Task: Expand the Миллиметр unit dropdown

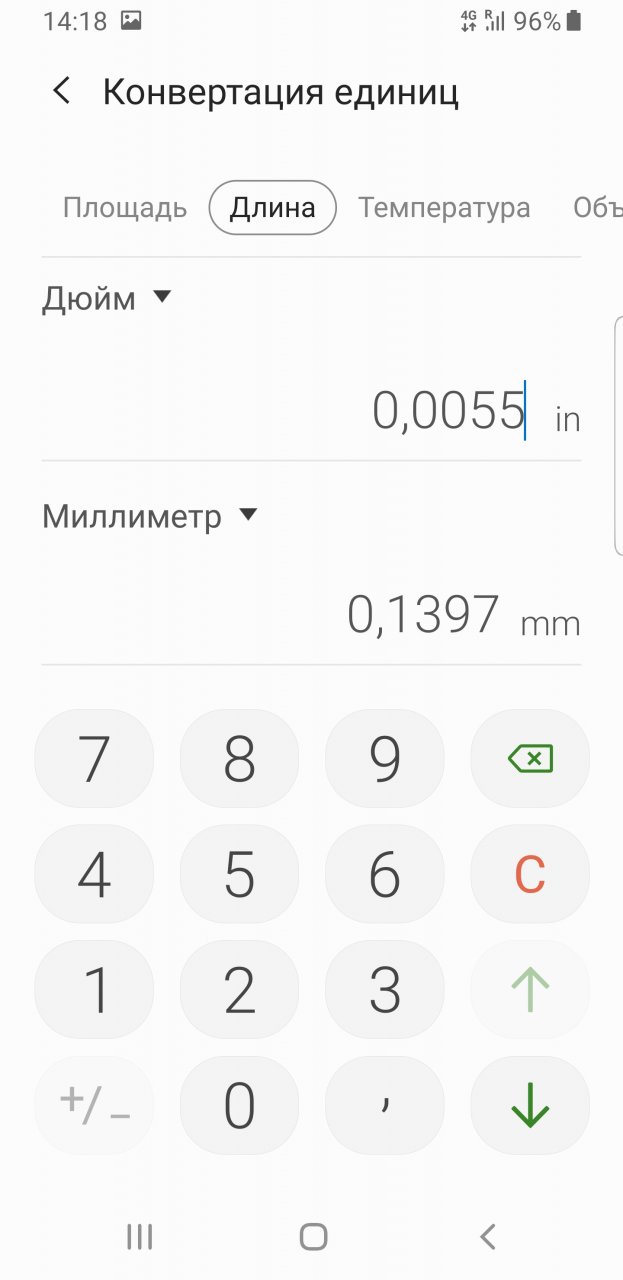Action: point(150,517)
